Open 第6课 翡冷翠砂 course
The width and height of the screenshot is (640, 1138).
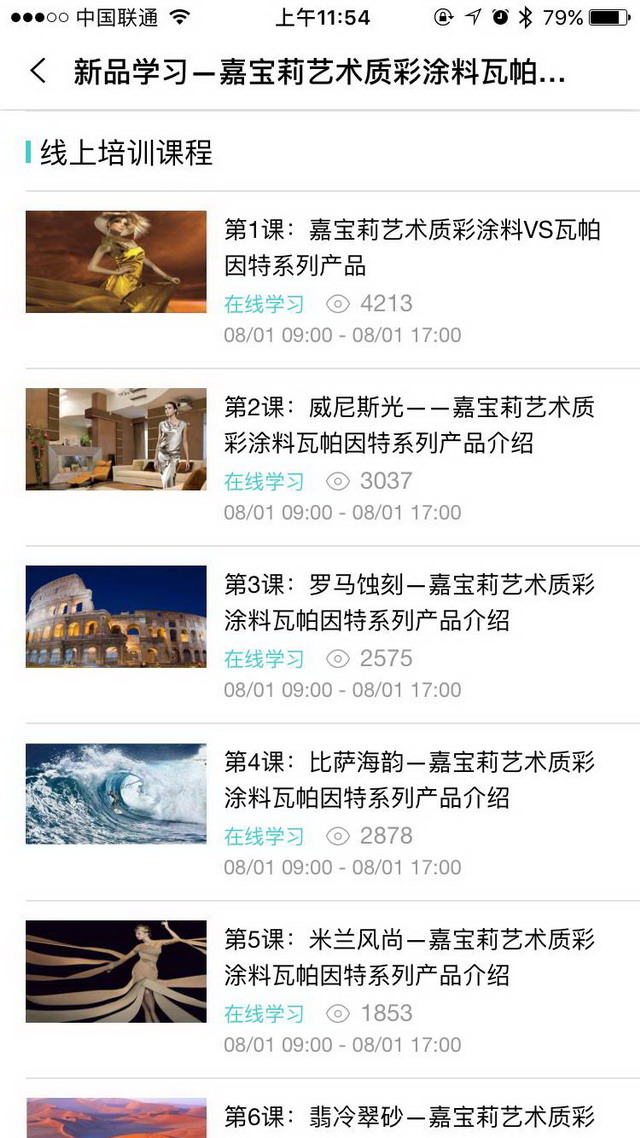point(333,1109)
